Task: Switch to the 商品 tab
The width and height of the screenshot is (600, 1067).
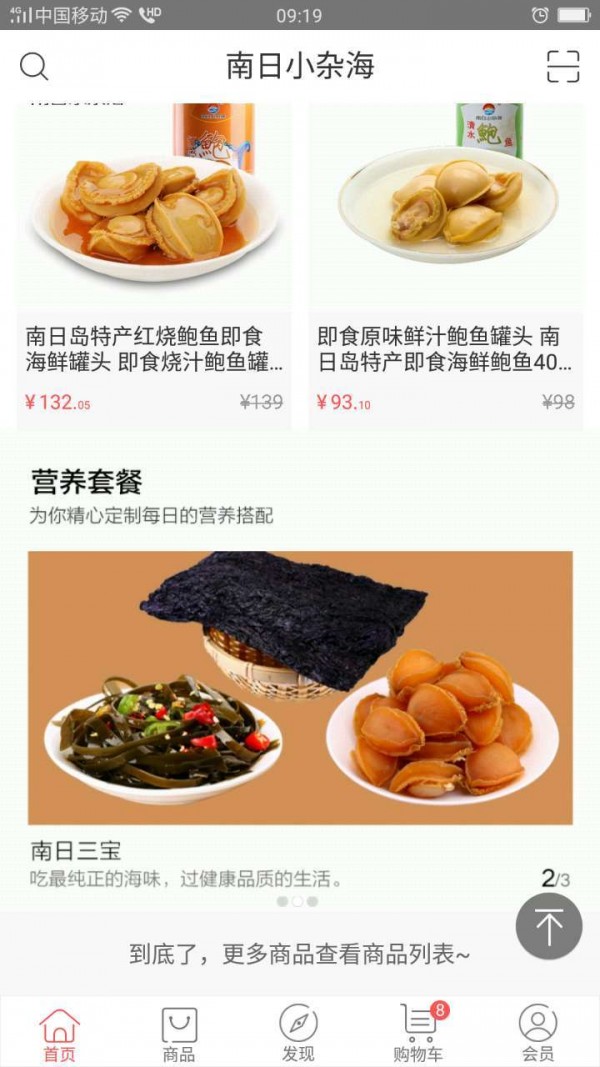Action: coord(179,1033)
